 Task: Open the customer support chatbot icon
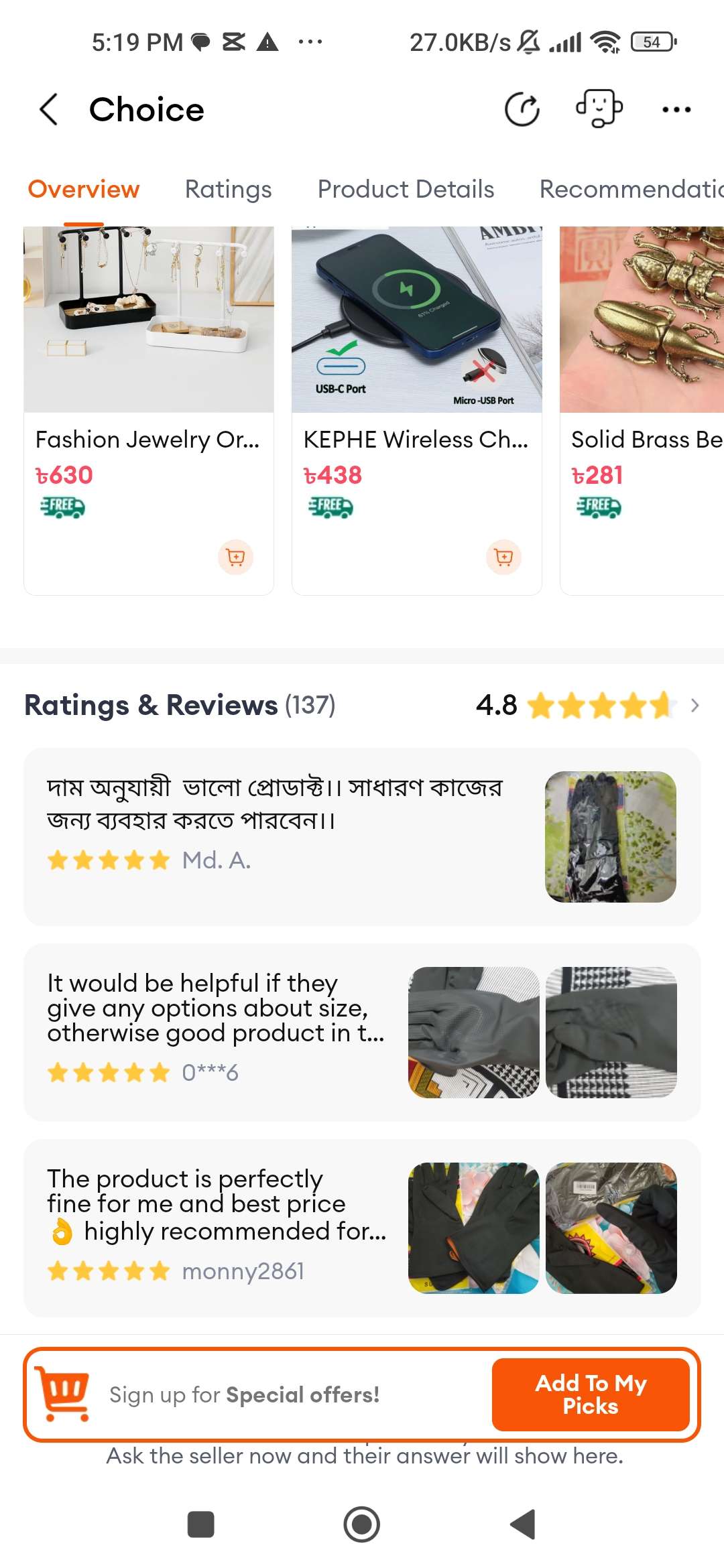coord(599,108)
